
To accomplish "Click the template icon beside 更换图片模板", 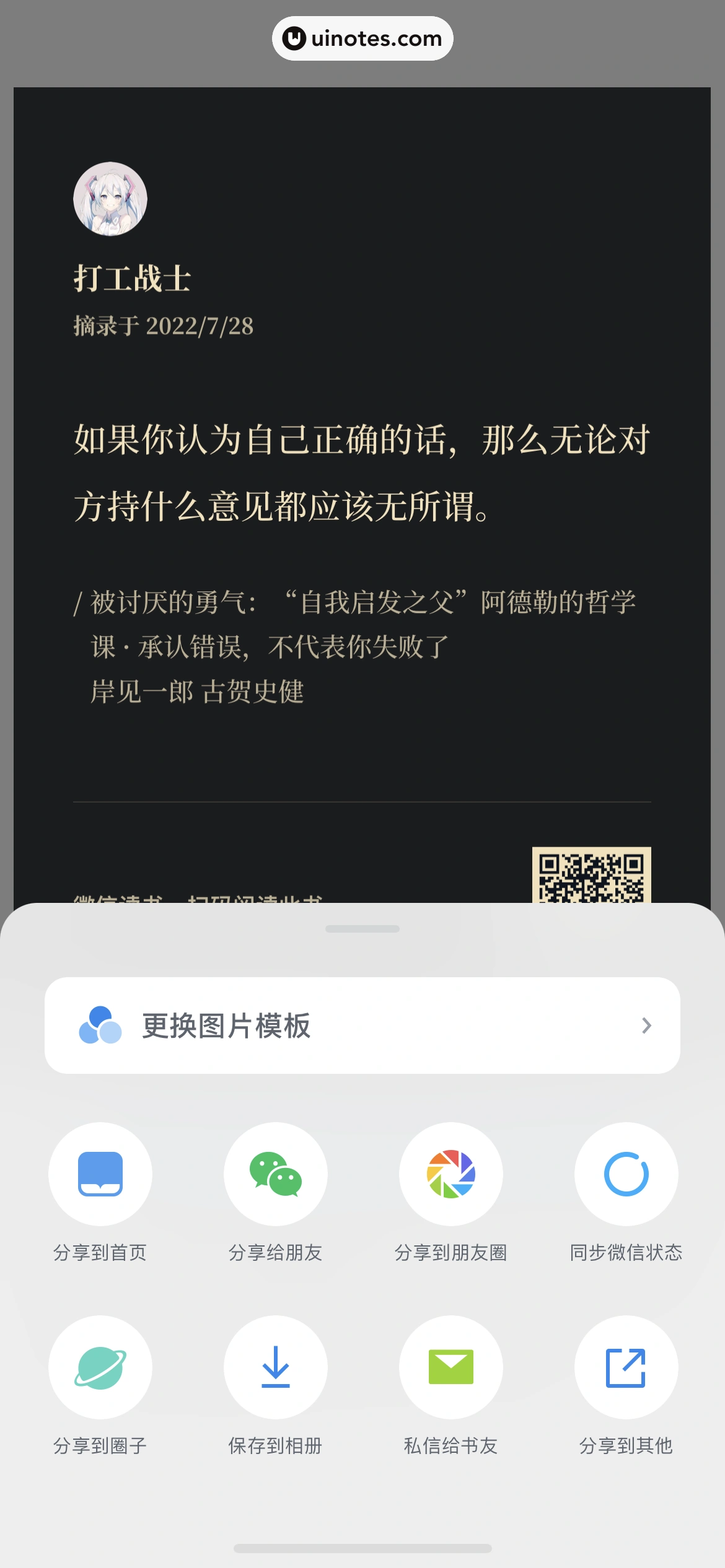I will pyautogui.click(x=99, y=1026).
